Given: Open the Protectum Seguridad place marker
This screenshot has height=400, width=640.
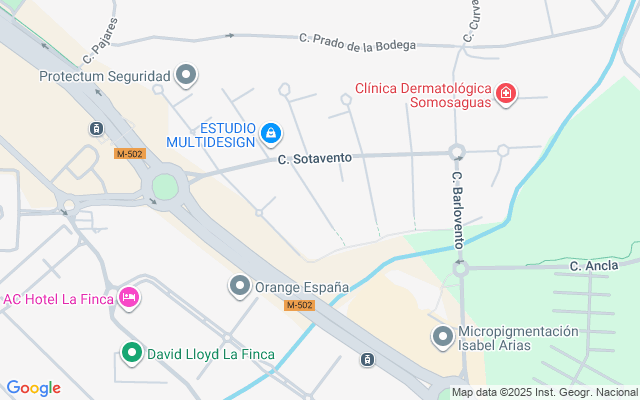Looking at the screenshot, I should point(186,75).
